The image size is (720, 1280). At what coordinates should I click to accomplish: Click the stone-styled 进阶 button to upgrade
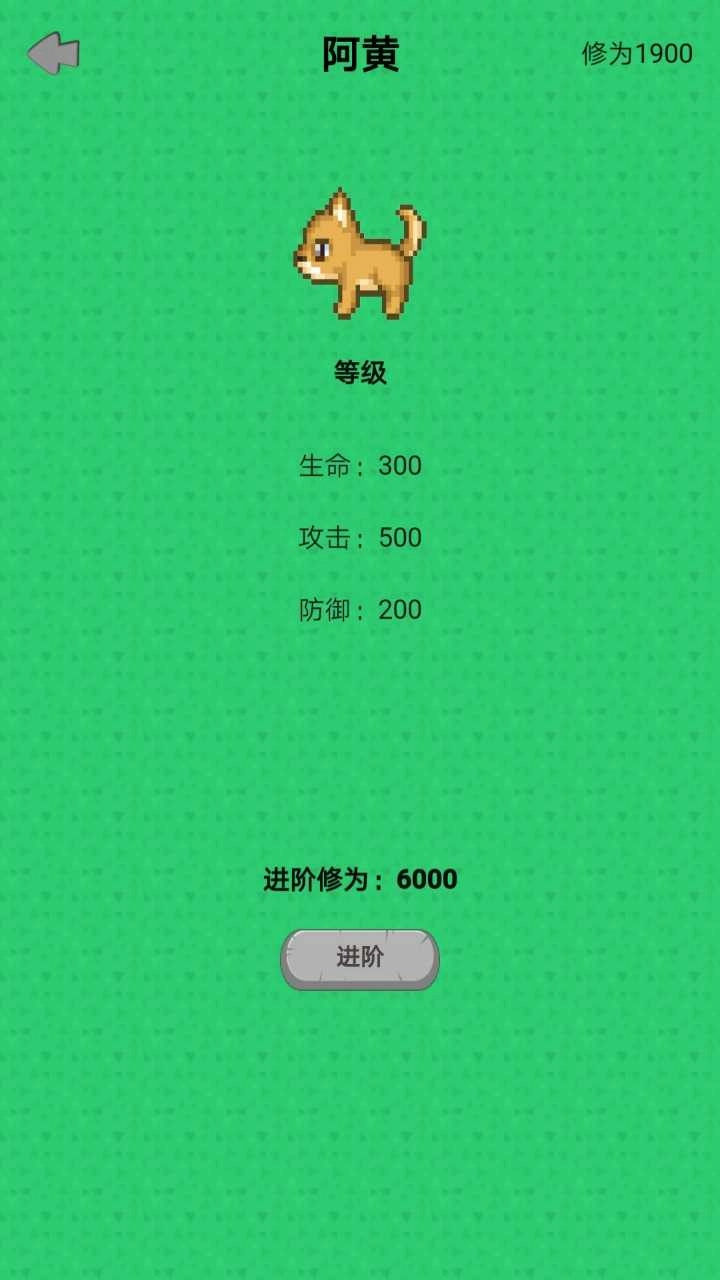[x=359, y=956]
